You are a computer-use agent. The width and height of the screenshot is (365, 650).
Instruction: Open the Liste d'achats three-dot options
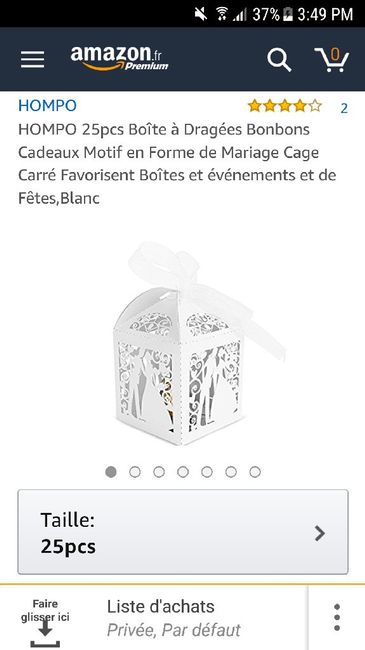(337, 618)
